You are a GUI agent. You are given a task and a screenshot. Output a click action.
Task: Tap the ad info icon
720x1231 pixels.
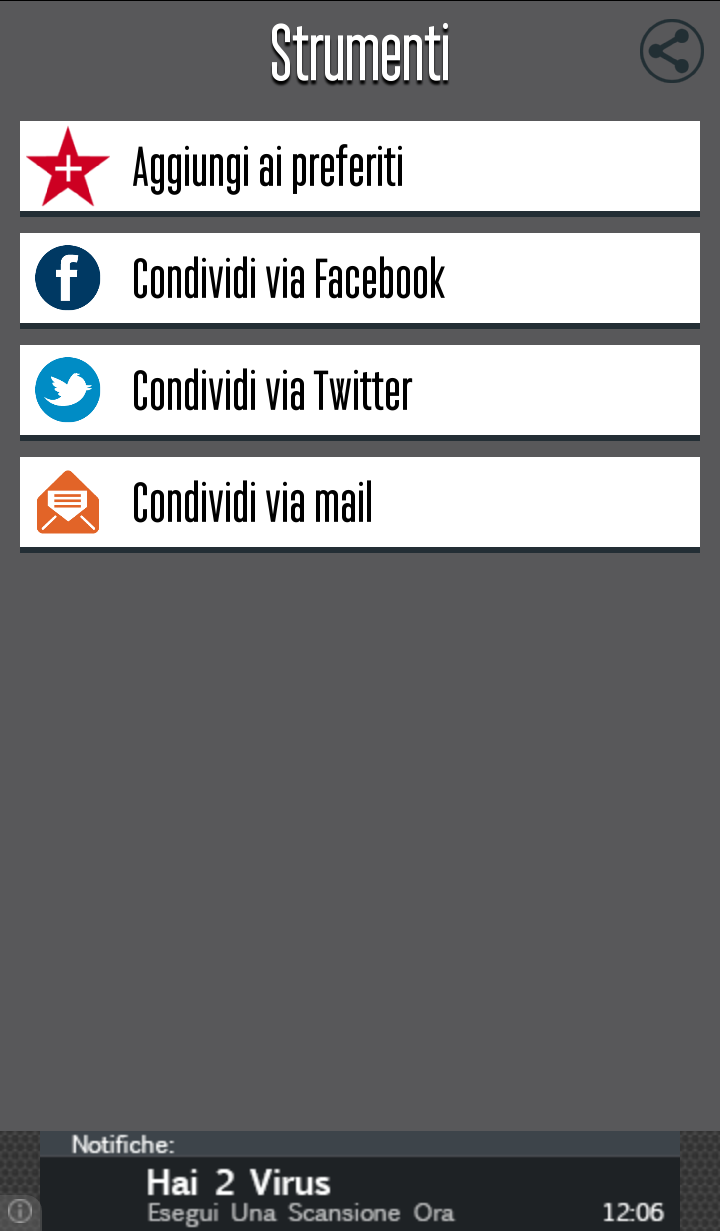tap(20, 1212)
